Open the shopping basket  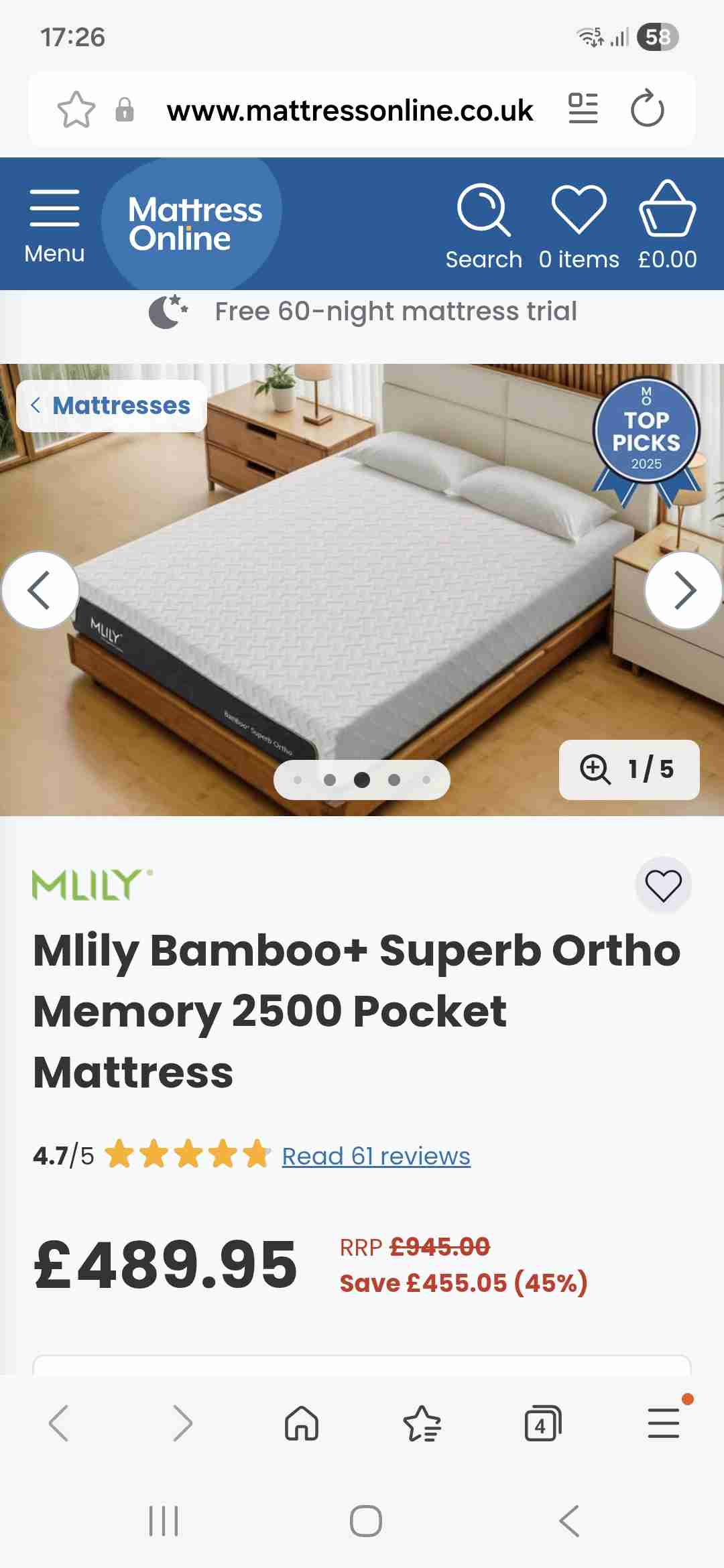click(667, 224)
